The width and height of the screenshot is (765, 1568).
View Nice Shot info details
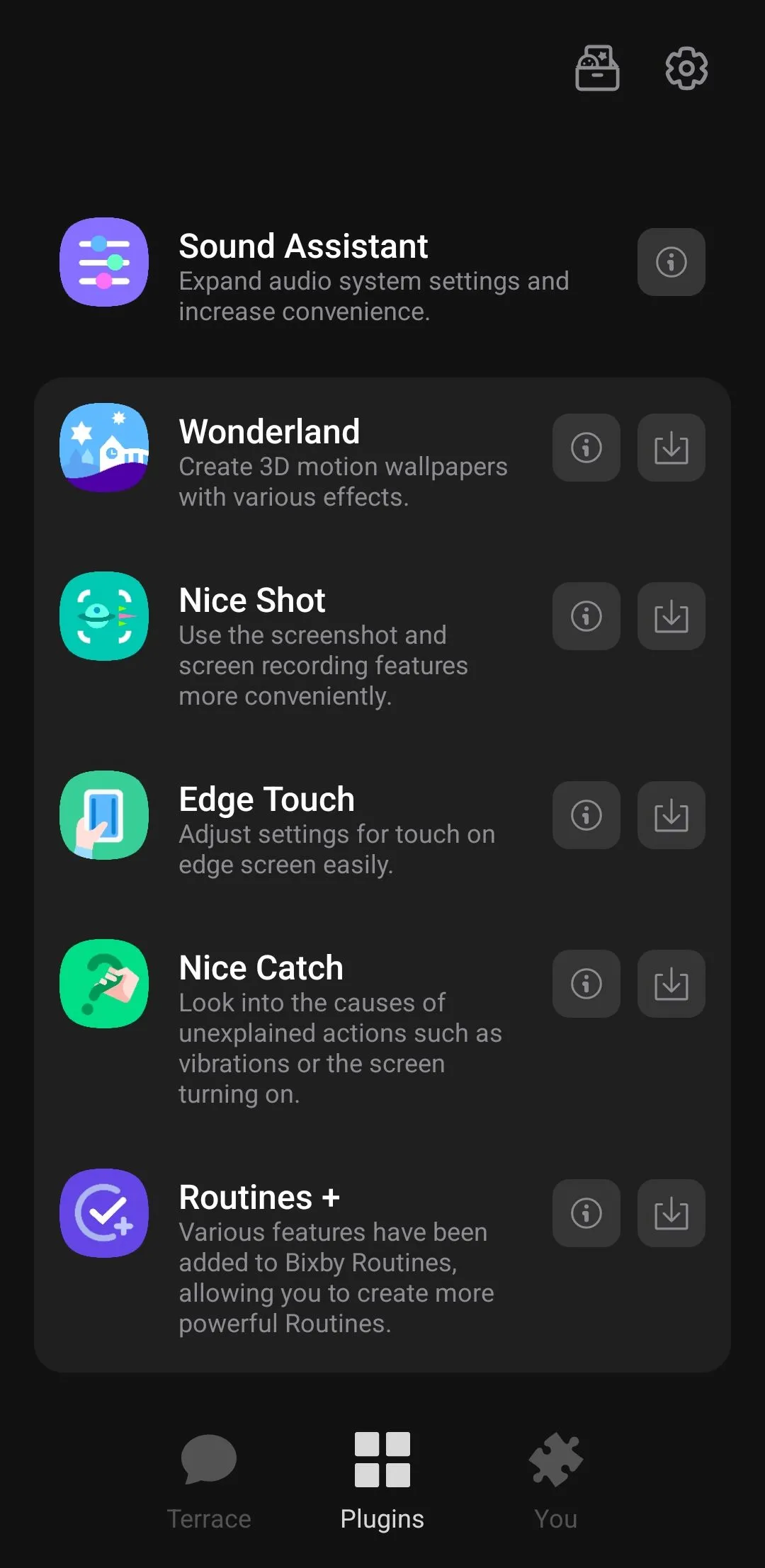[x=586, y=616]
